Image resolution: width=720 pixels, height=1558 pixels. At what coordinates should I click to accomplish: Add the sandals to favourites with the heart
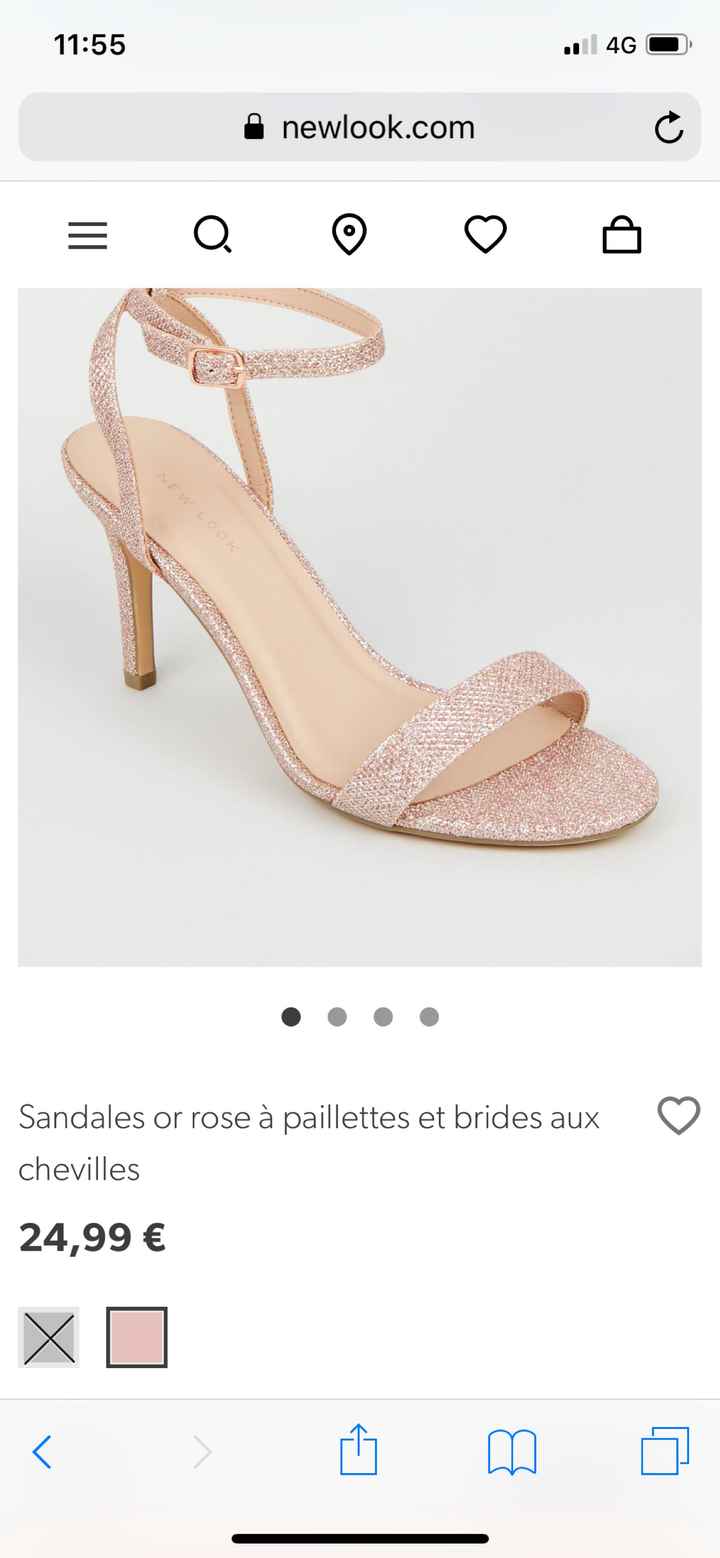click(x=678, y=1116)
